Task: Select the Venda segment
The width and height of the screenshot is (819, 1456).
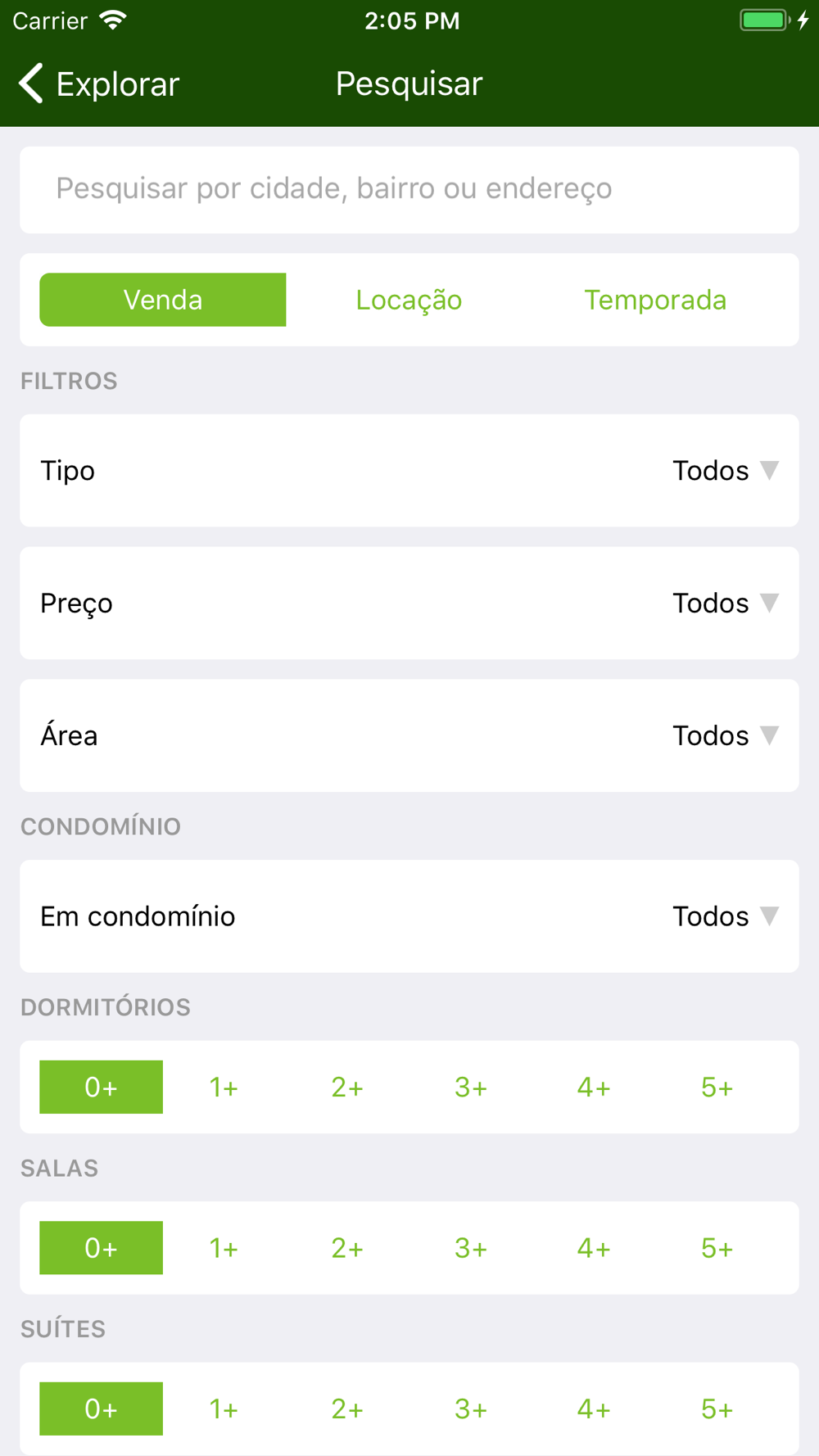Action: 163,300
